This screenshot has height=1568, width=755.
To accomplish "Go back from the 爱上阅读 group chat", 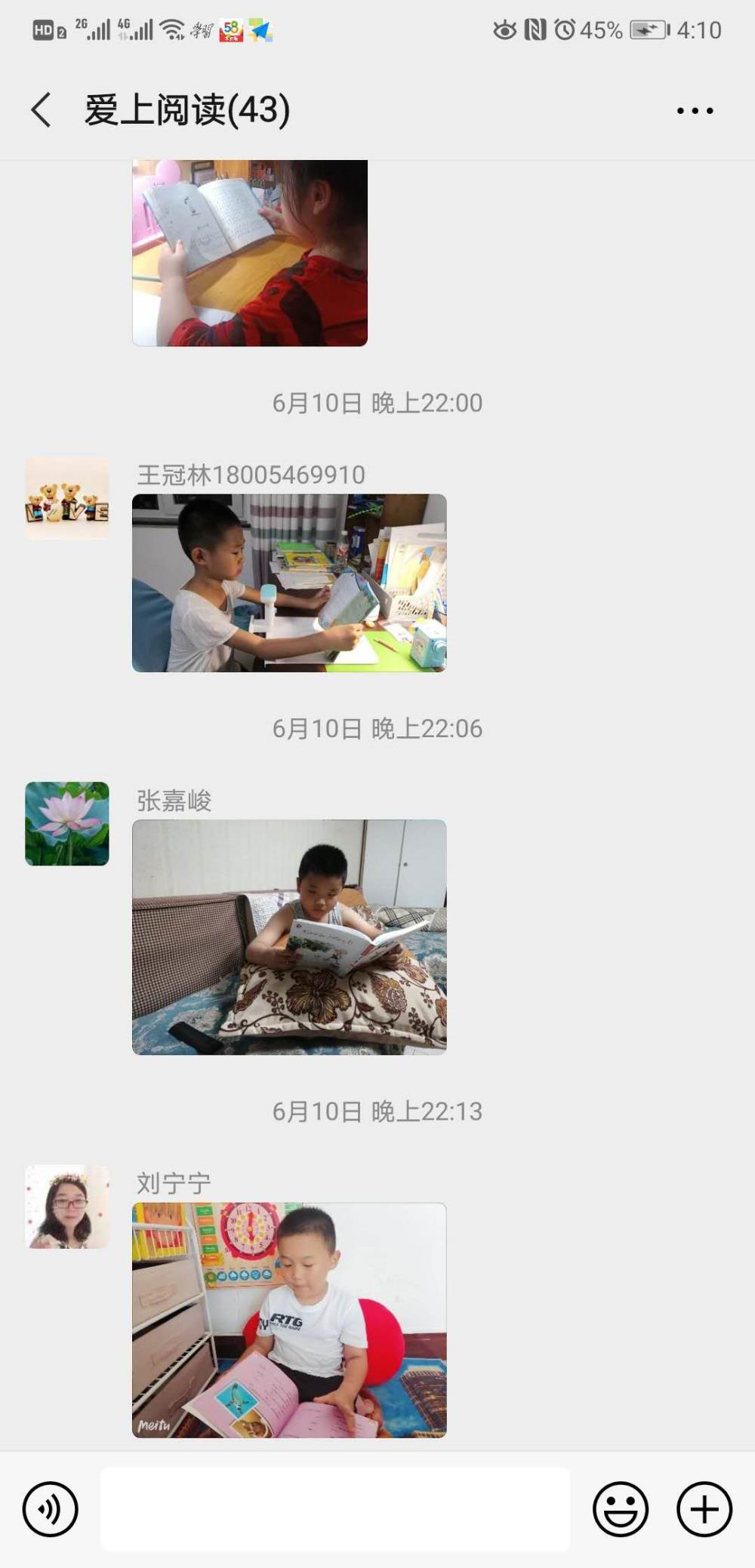I will pyautogui.click(x=42, y=110).
